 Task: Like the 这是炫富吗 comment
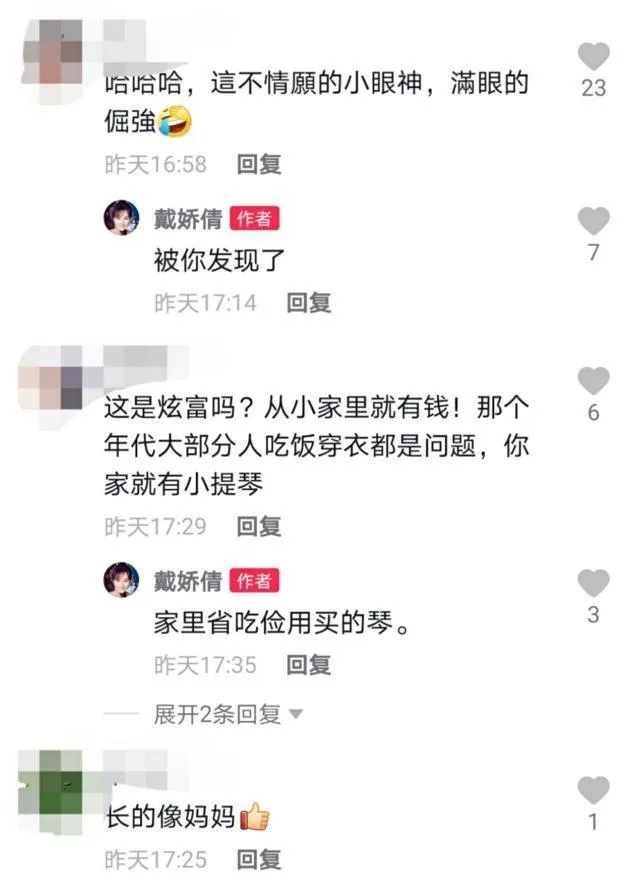click(594, 381)
